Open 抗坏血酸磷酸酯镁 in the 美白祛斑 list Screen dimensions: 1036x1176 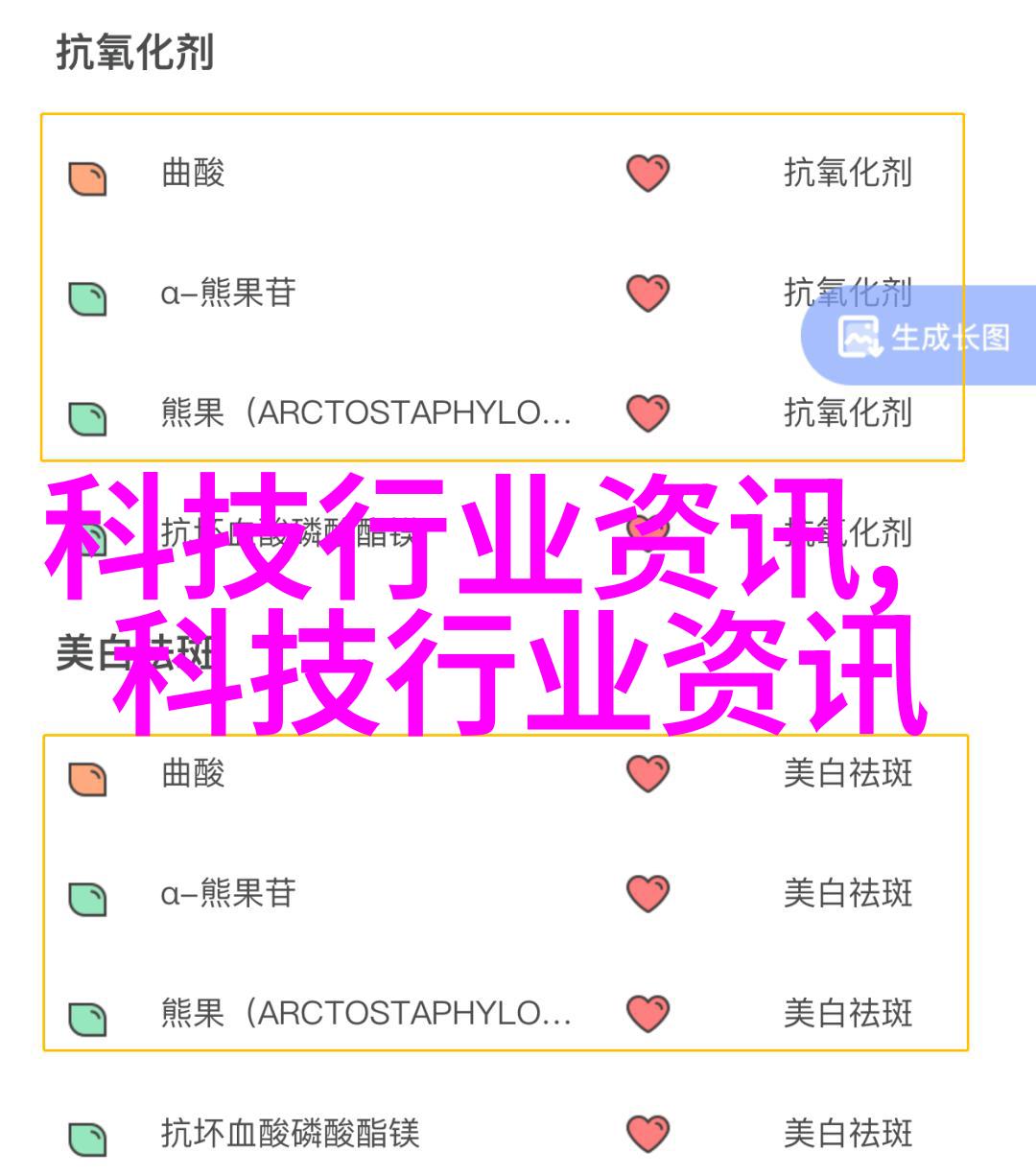tap(290, 1134)
